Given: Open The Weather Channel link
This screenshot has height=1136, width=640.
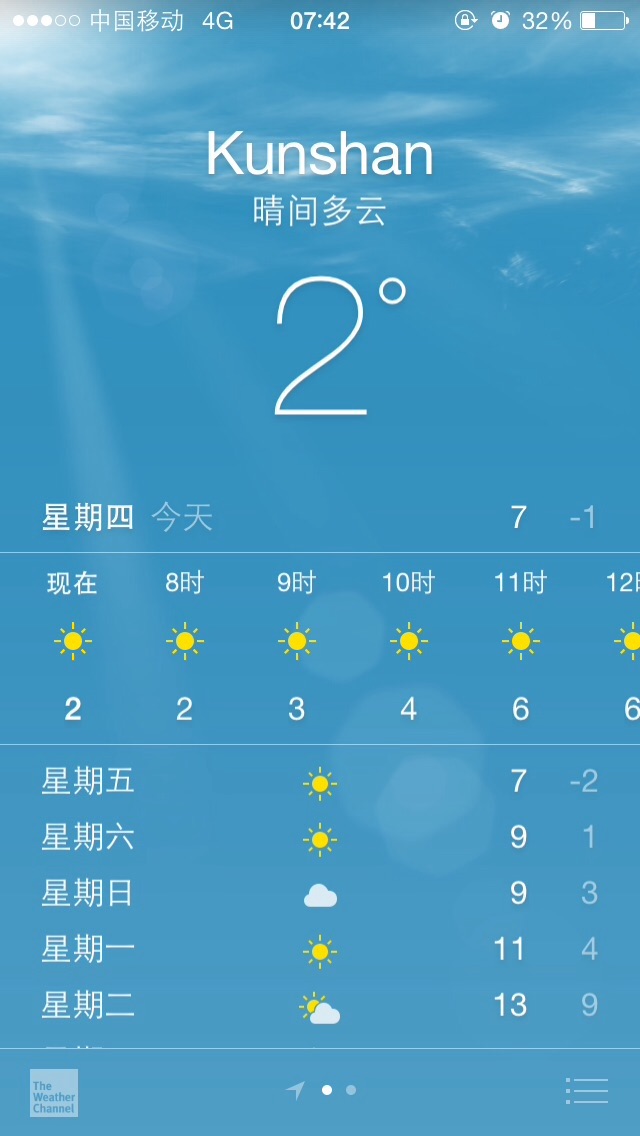Looking at the screenshot, I should [x=54, y=1093].
